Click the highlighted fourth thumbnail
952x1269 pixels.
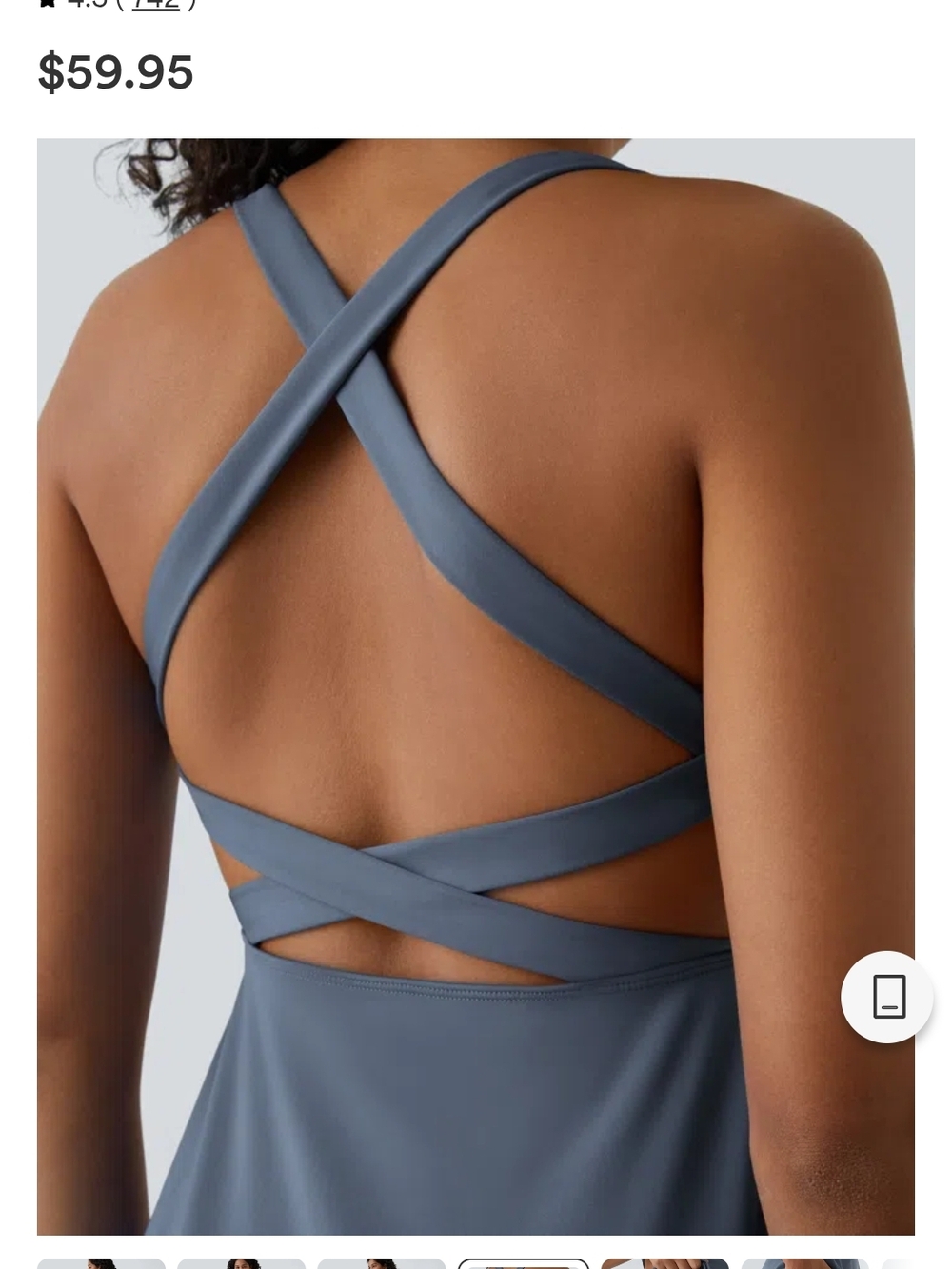523,1264
